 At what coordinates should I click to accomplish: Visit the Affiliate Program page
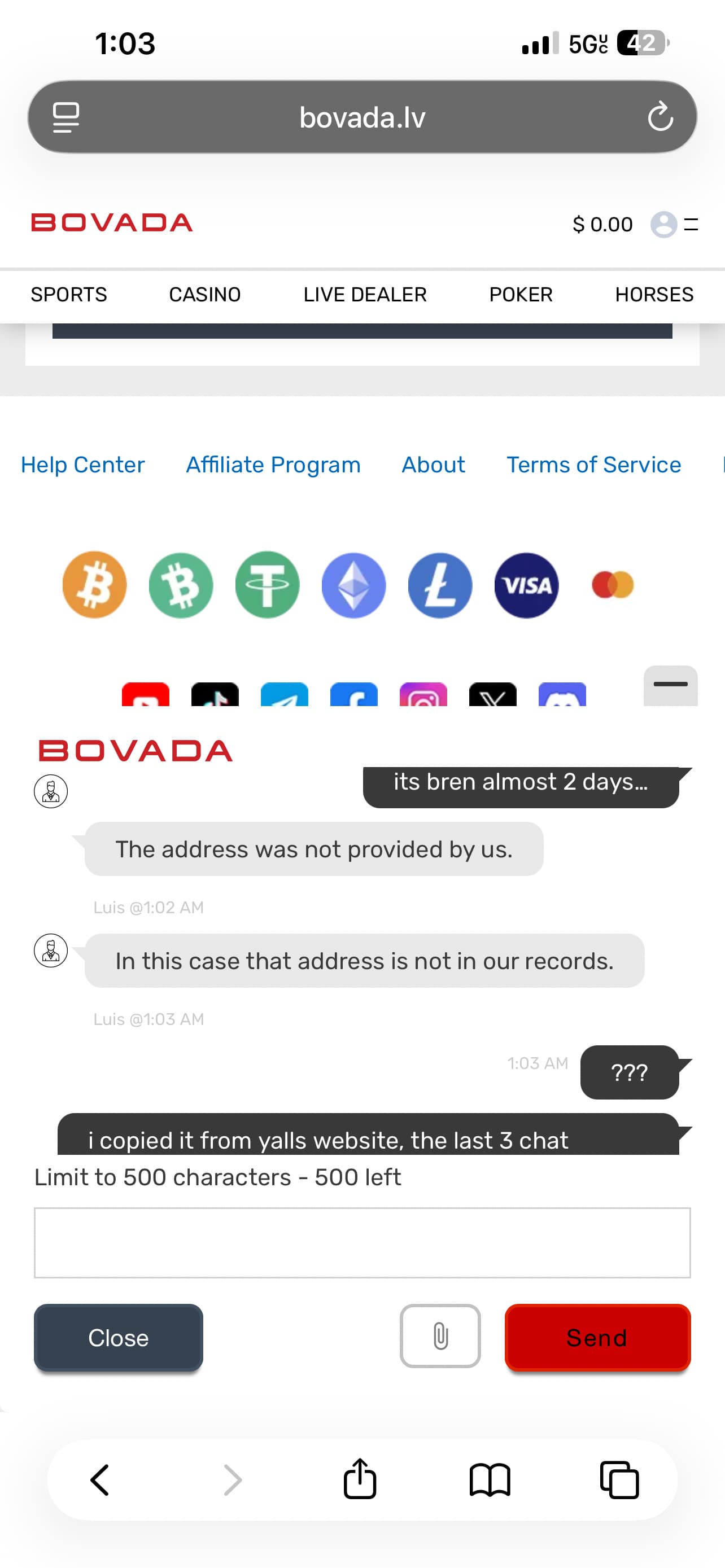click(x=273, y=465)
